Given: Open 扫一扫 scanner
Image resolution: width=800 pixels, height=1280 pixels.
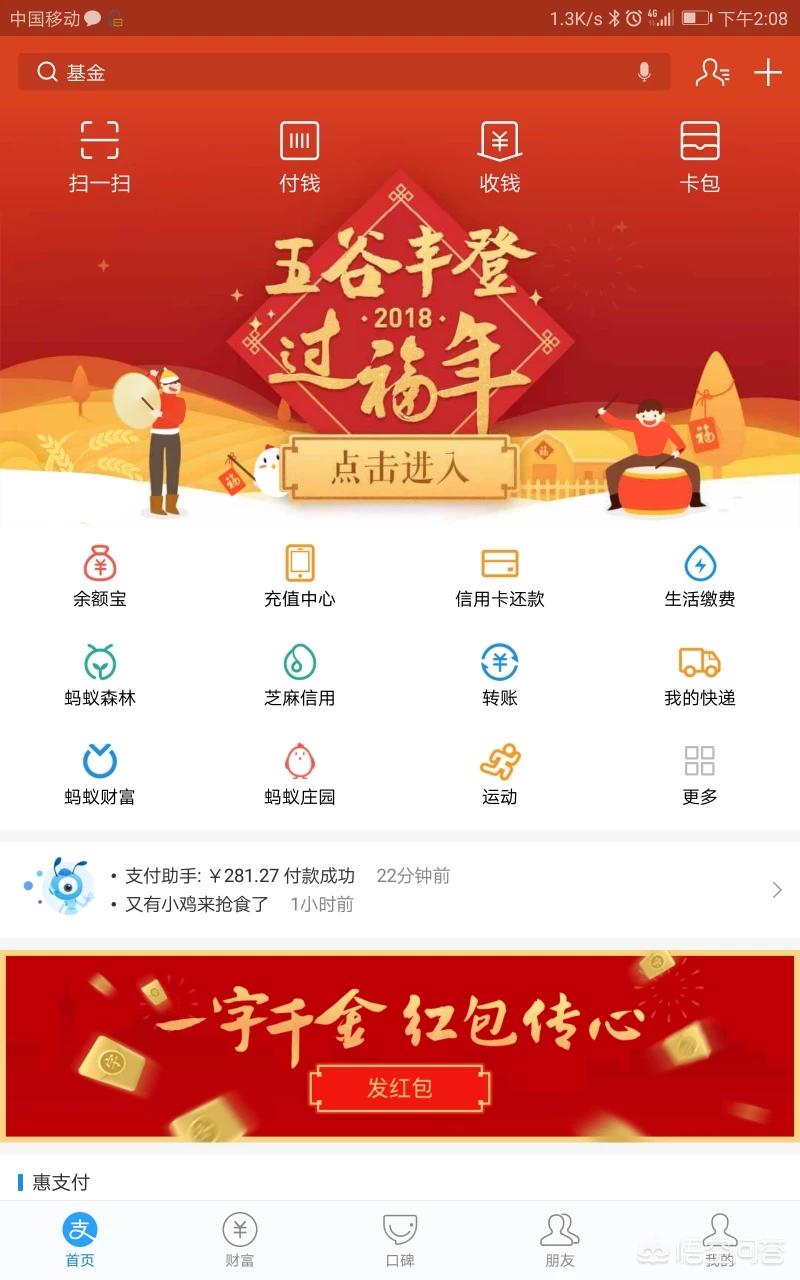Looking at the screenshot, I should click(100, 157).
